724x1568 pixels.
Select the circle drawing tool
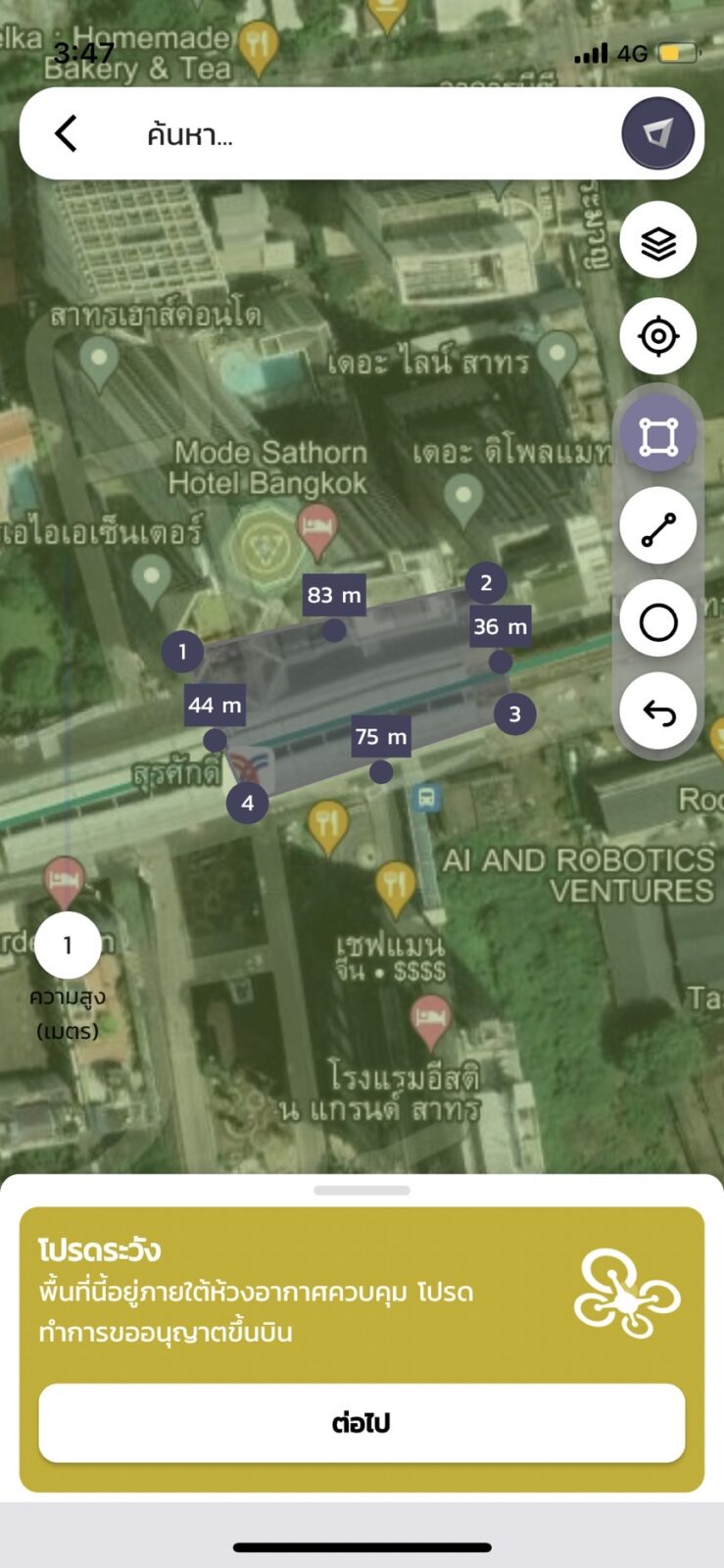tap(658, 621)
